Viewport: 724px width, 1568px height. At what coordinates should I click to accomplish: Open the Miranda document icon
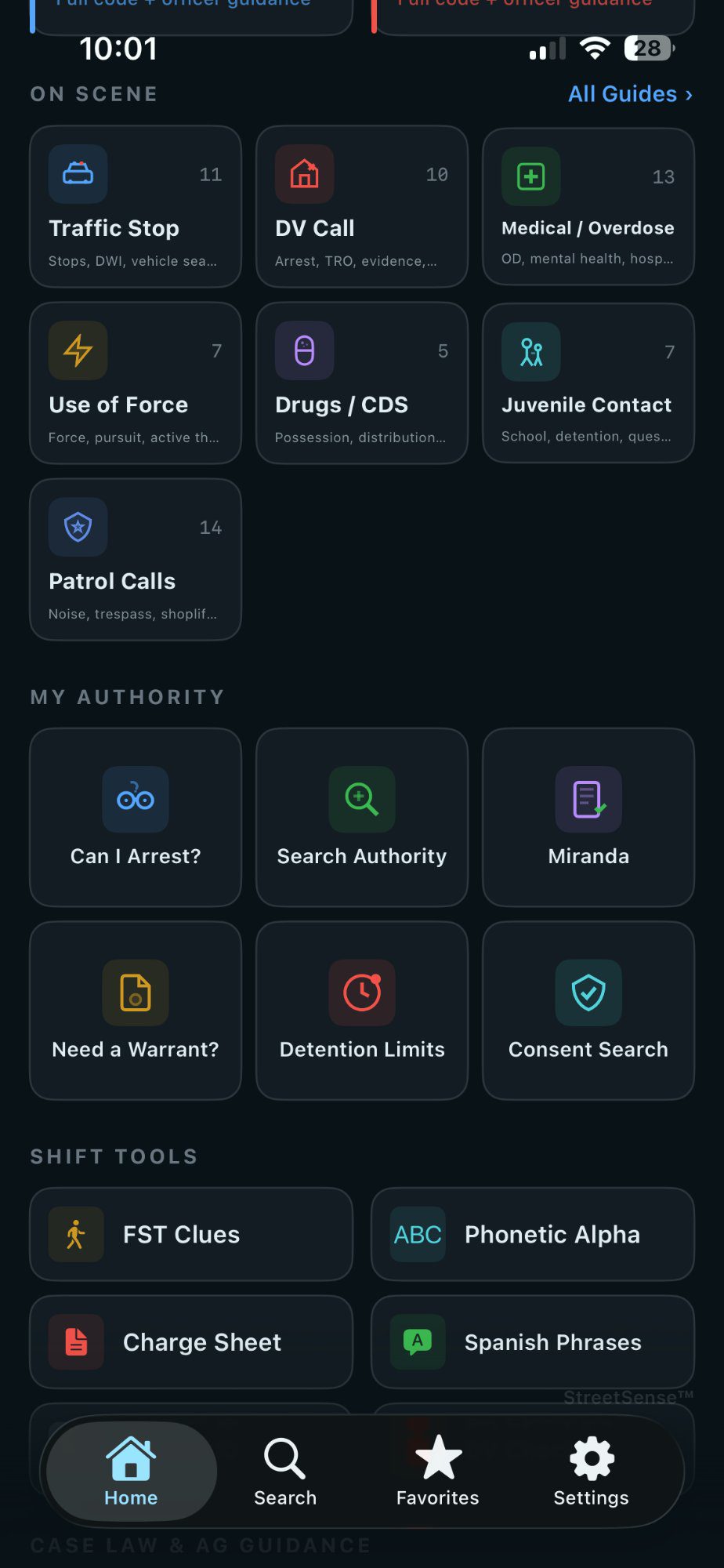(588, 800)
